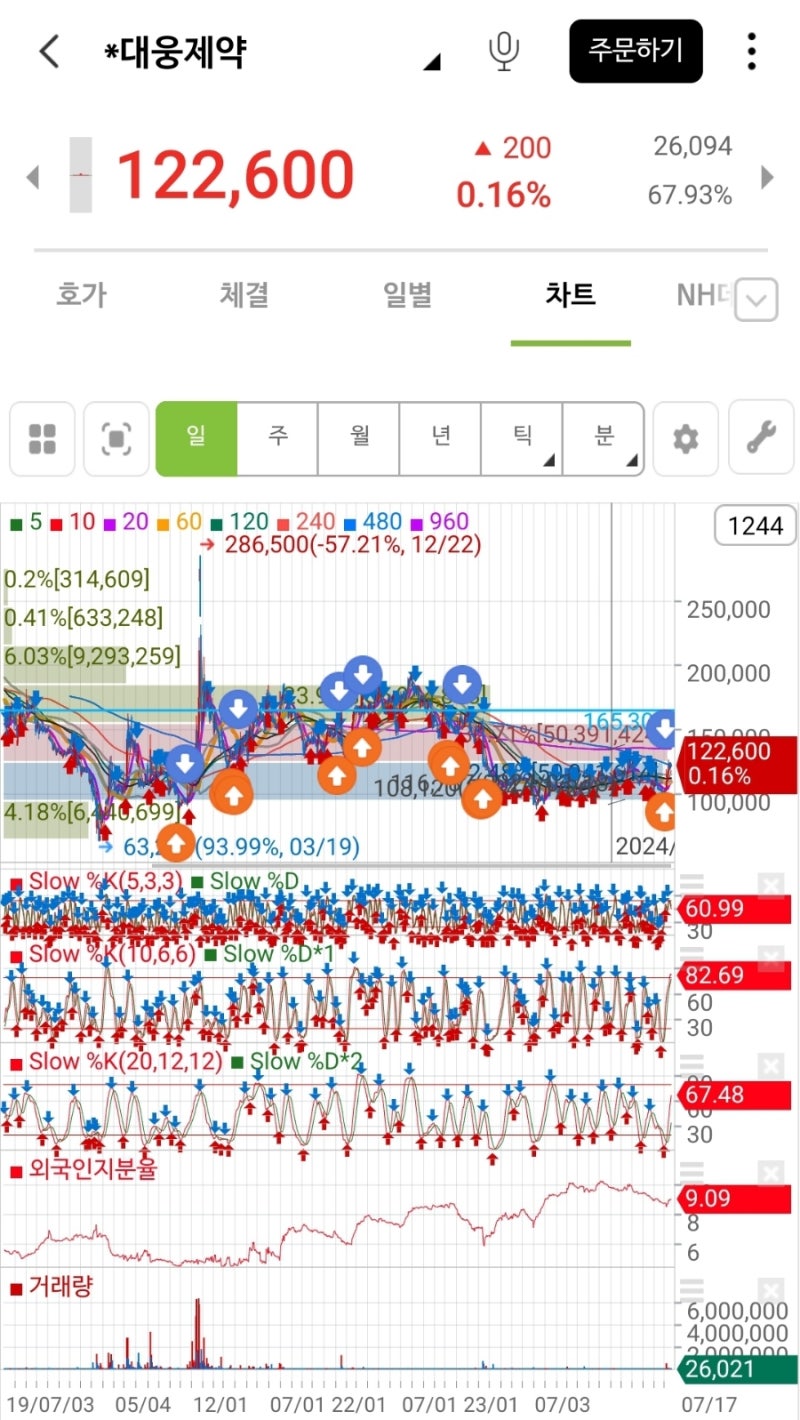Select the 주 weekly chart view
800x1420 pixels.
coord(276,438)
